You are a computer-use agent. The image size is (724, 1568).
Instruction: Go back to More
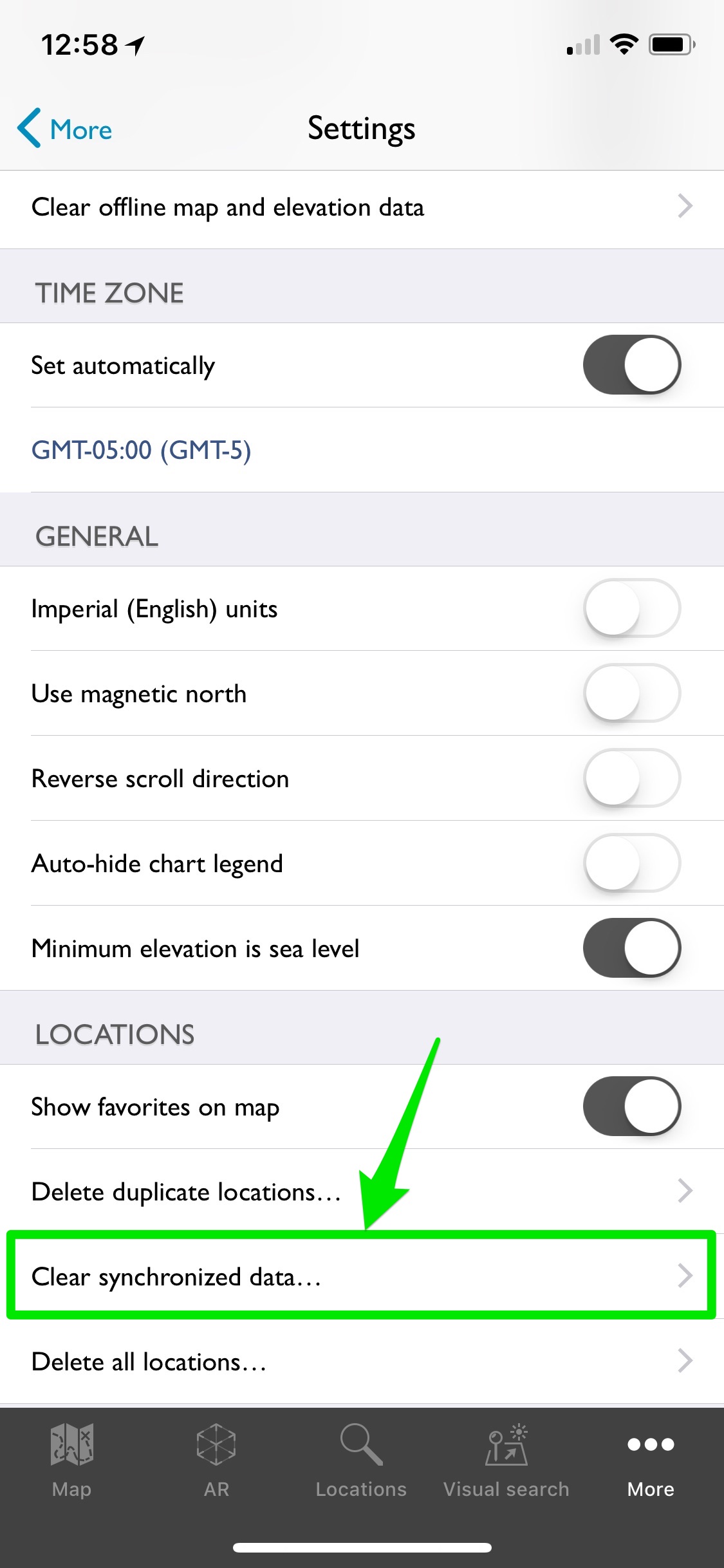point(64,129)
